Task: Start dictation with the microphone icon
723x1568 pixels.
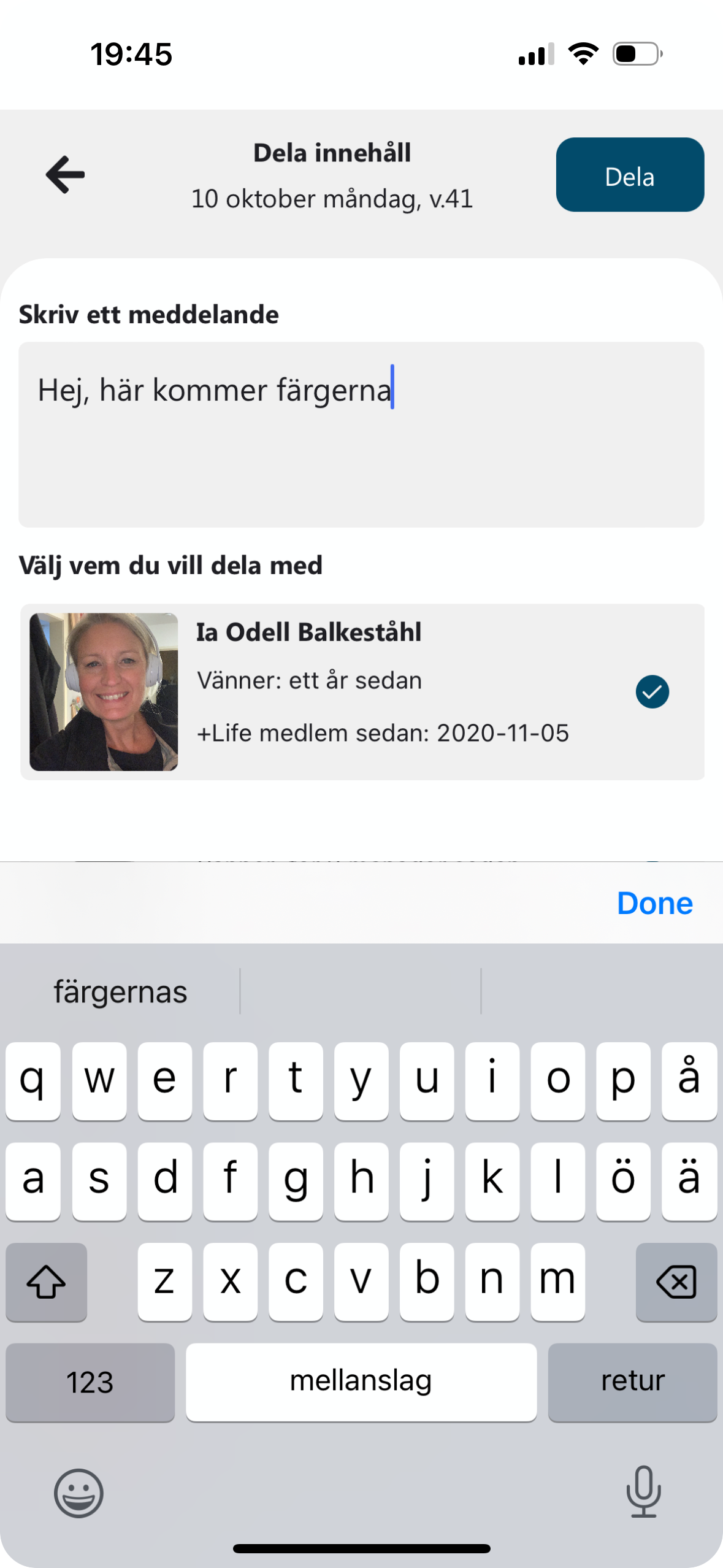Action: [643, 1491]
